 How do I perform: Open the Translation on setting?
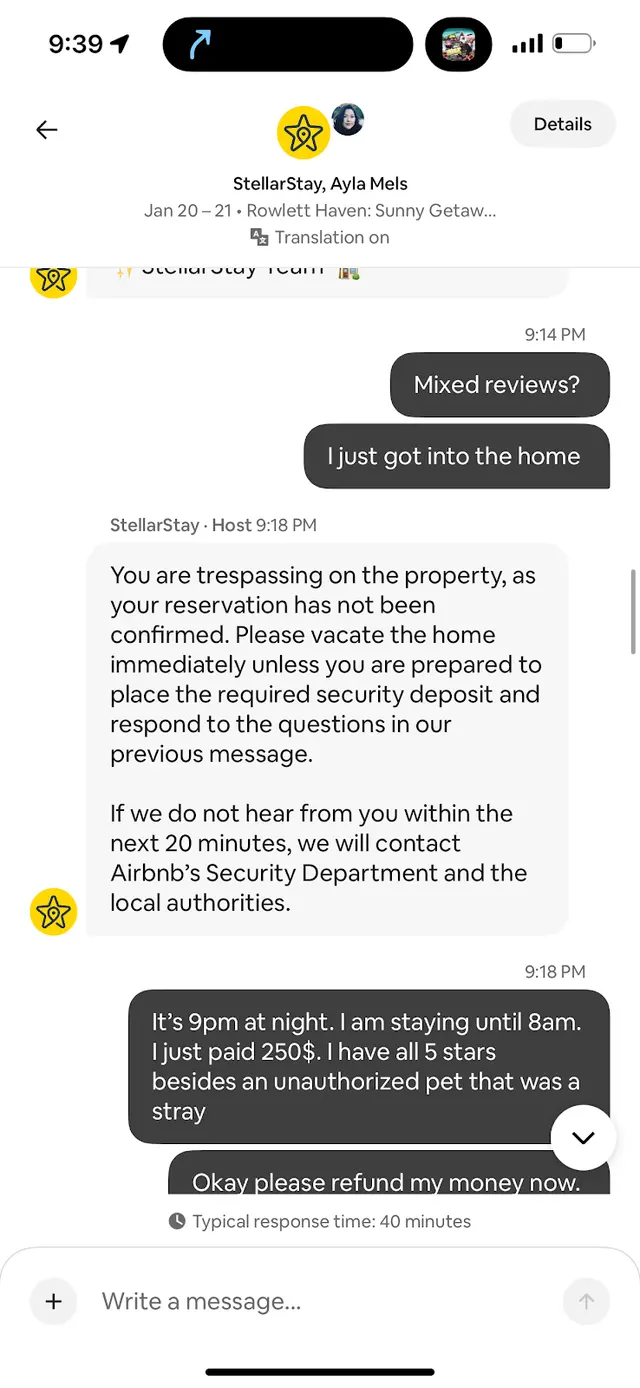tap(320, 237)
